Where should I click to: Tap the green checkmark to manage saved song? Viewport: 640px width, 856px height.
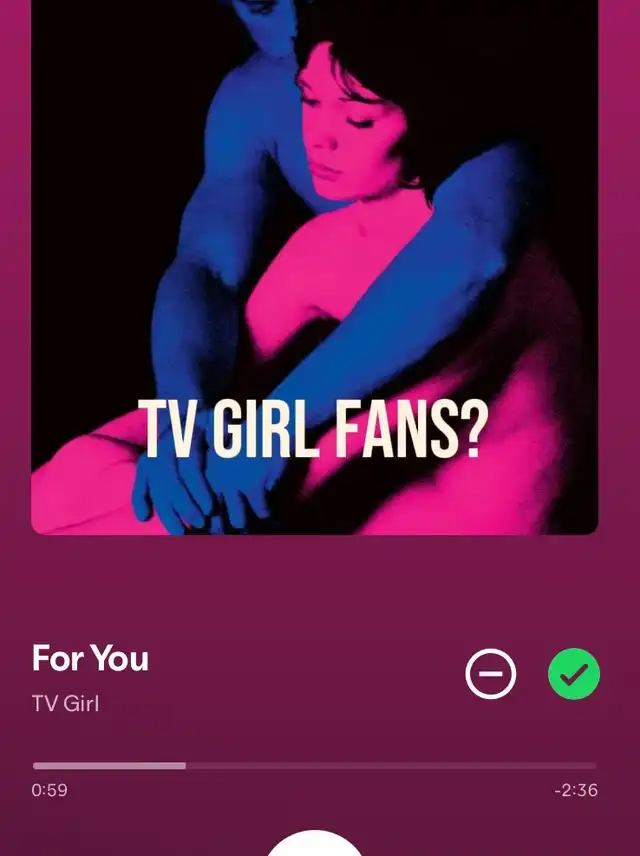tap(574, 675)
